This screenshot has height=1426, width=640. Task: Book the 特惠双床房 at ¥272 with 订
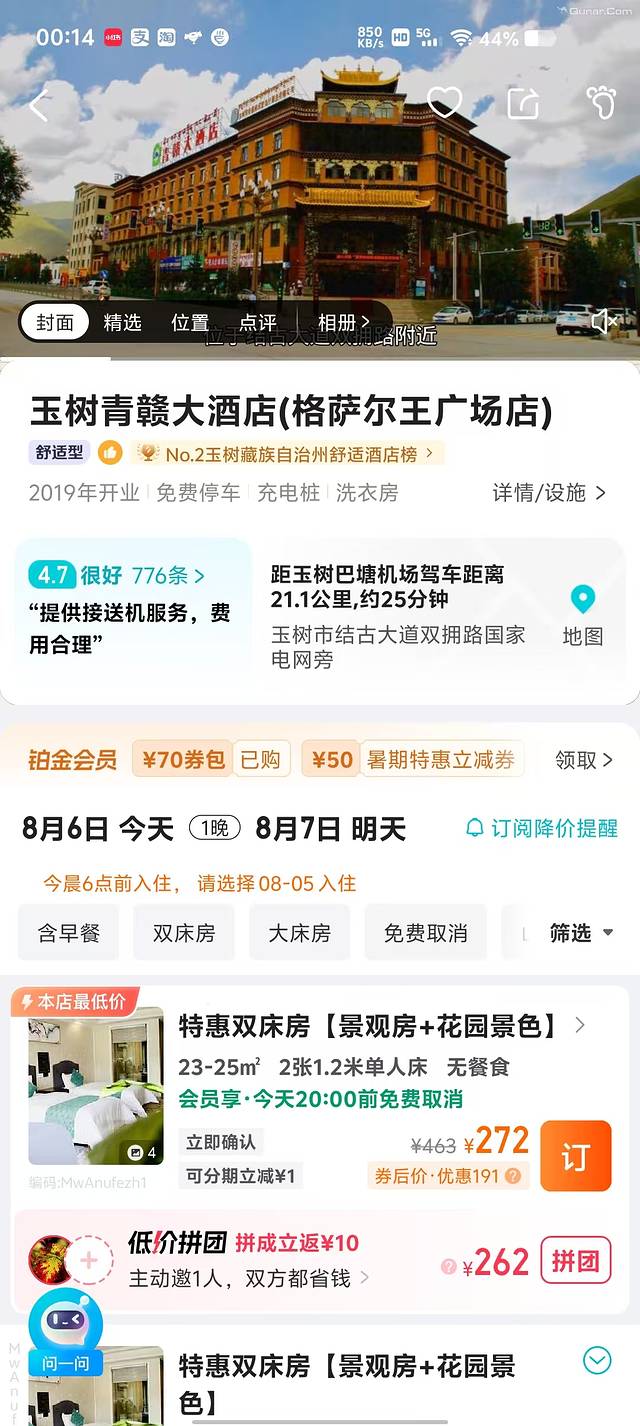[575, 1156]
